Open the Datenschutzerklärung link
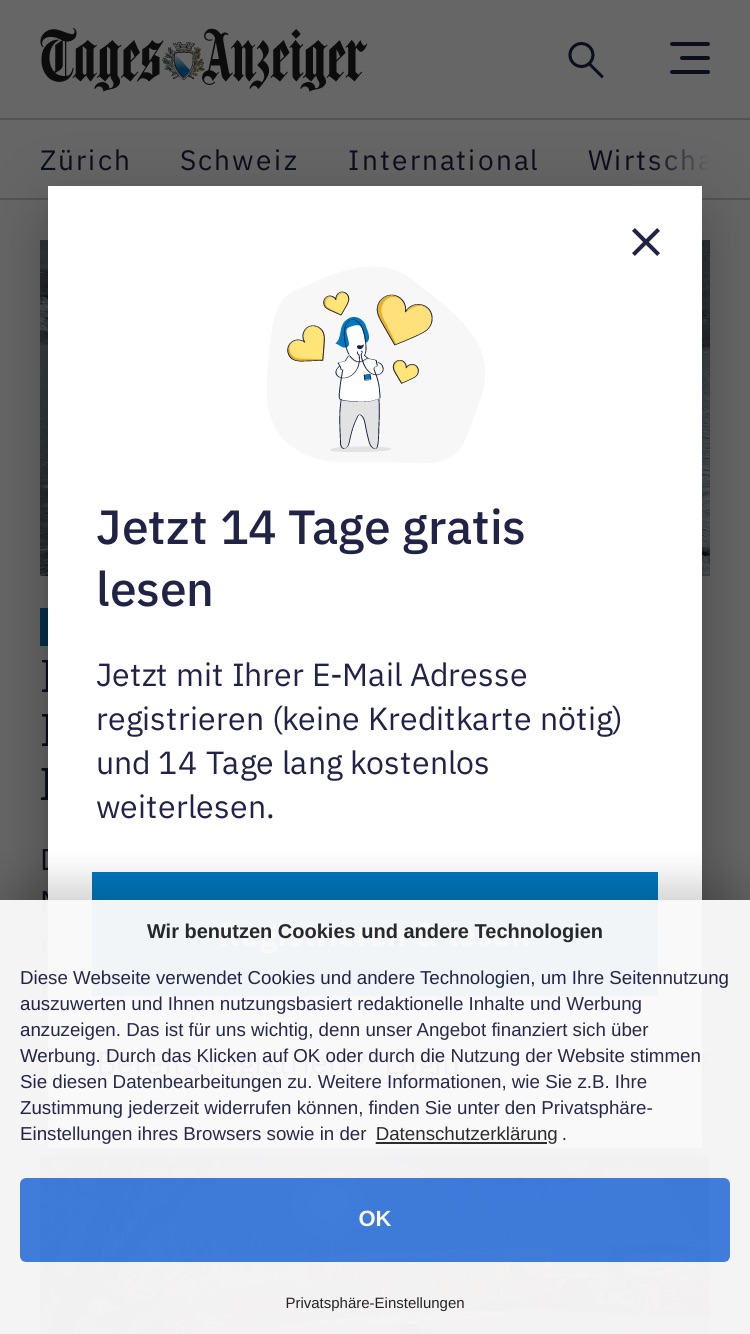This screenshot has width=750, height=1334. [x=466, y=1134]
